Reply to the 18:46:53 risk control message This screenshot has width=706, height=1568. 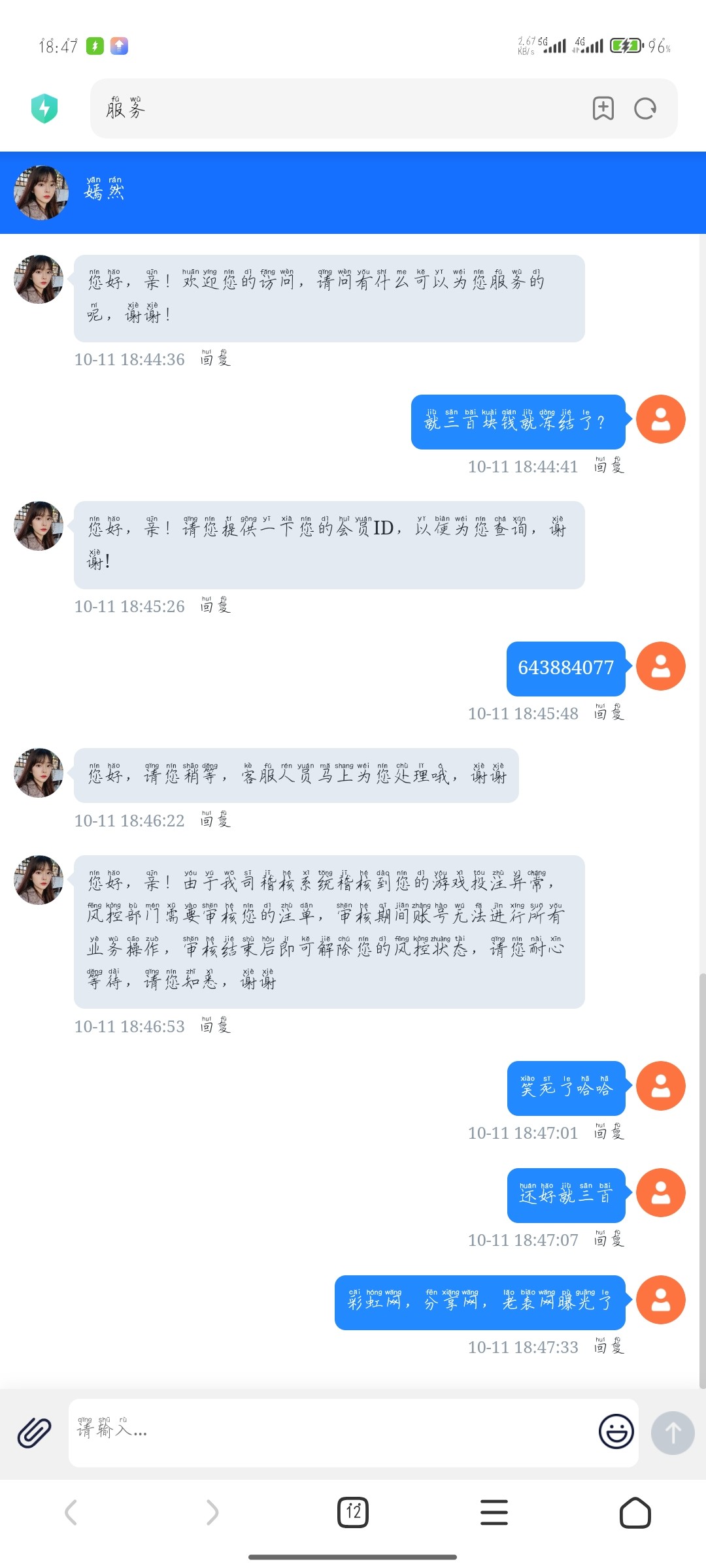click(216, 1025)
